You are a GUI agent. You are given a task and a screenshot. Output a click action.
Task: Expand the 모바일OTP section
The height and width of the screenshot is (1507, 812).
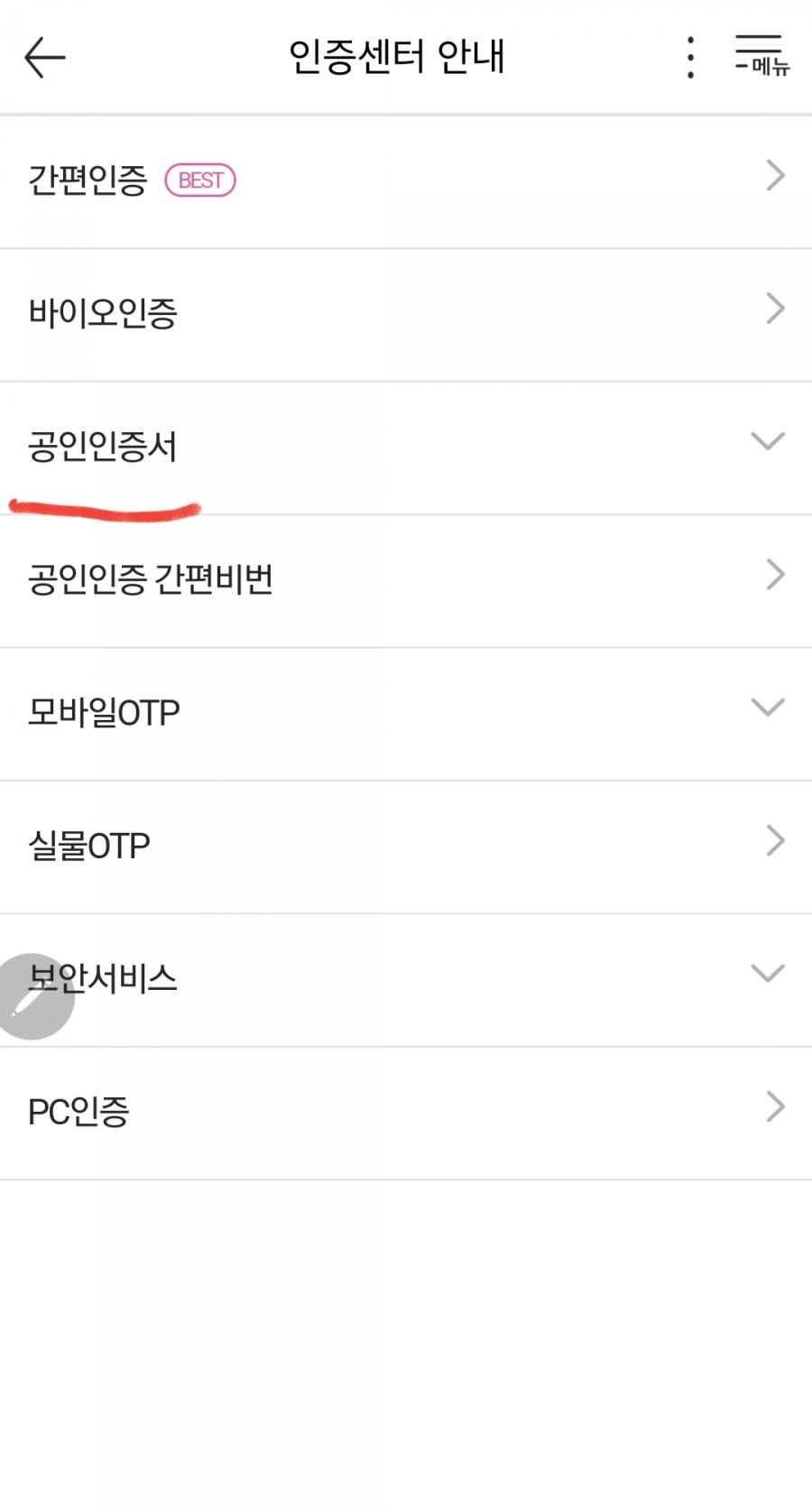point(768,707)
